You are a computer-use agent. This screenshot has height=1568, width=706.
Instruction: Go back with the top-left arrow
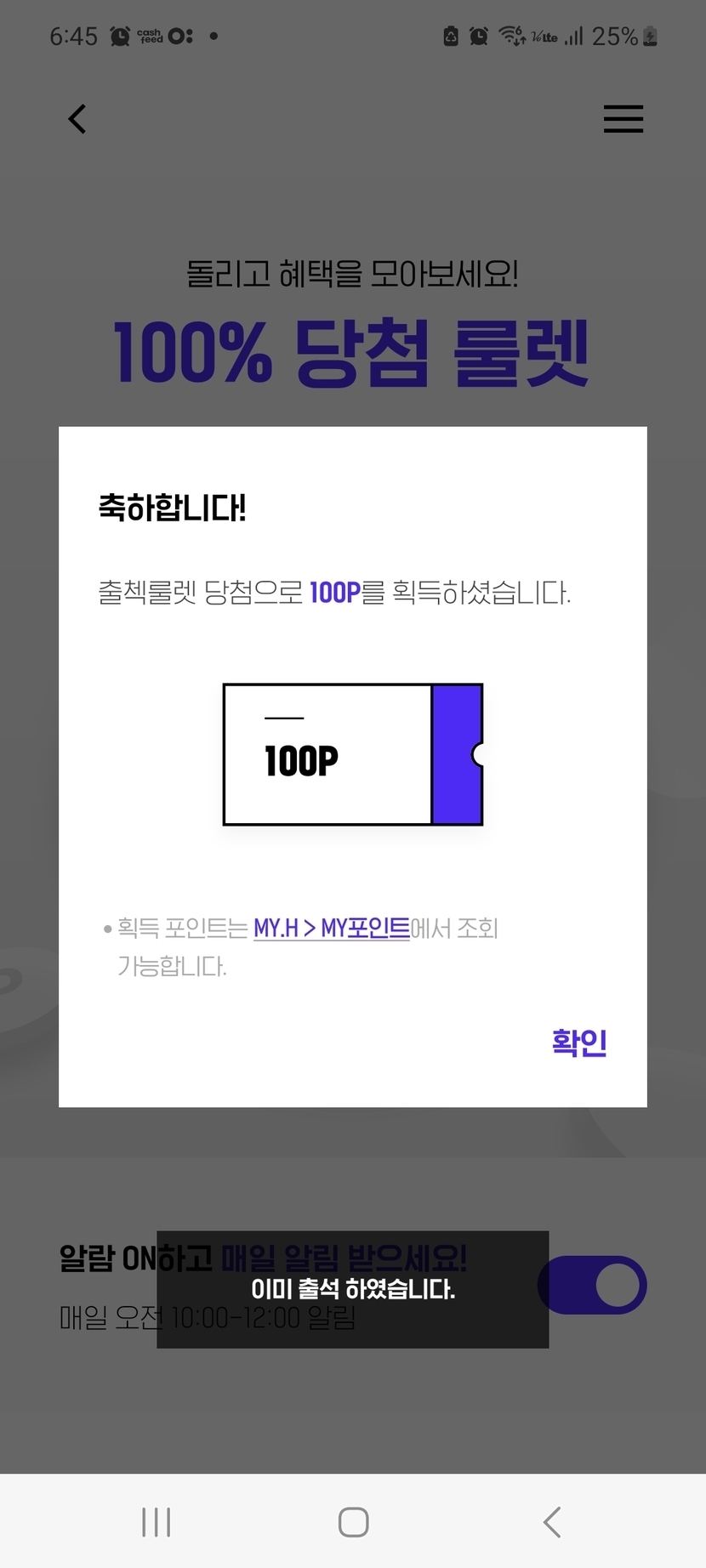tap(77, 119)
